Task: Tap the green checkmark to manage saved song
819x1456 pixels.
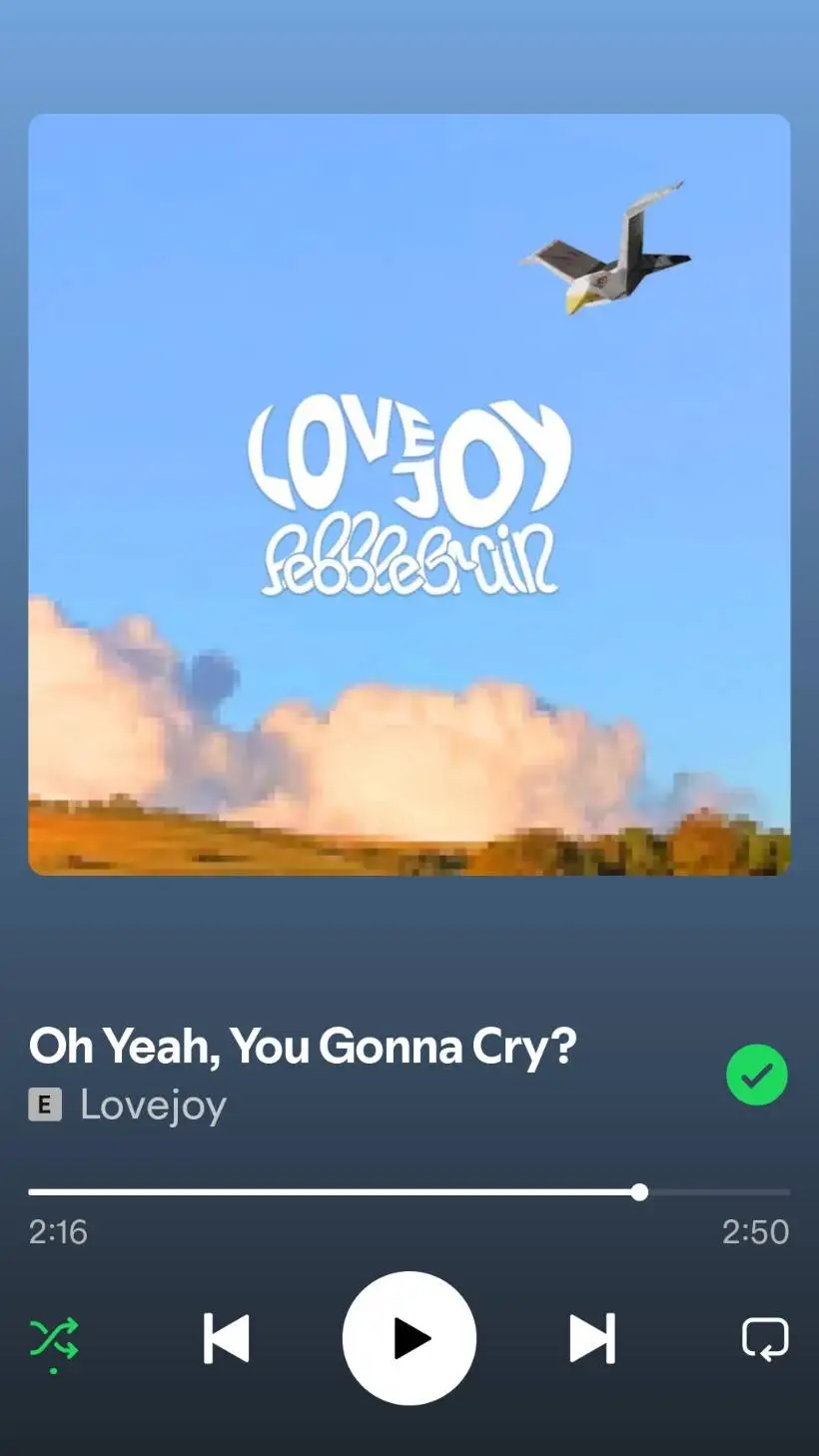Action: click(757, 1075)
